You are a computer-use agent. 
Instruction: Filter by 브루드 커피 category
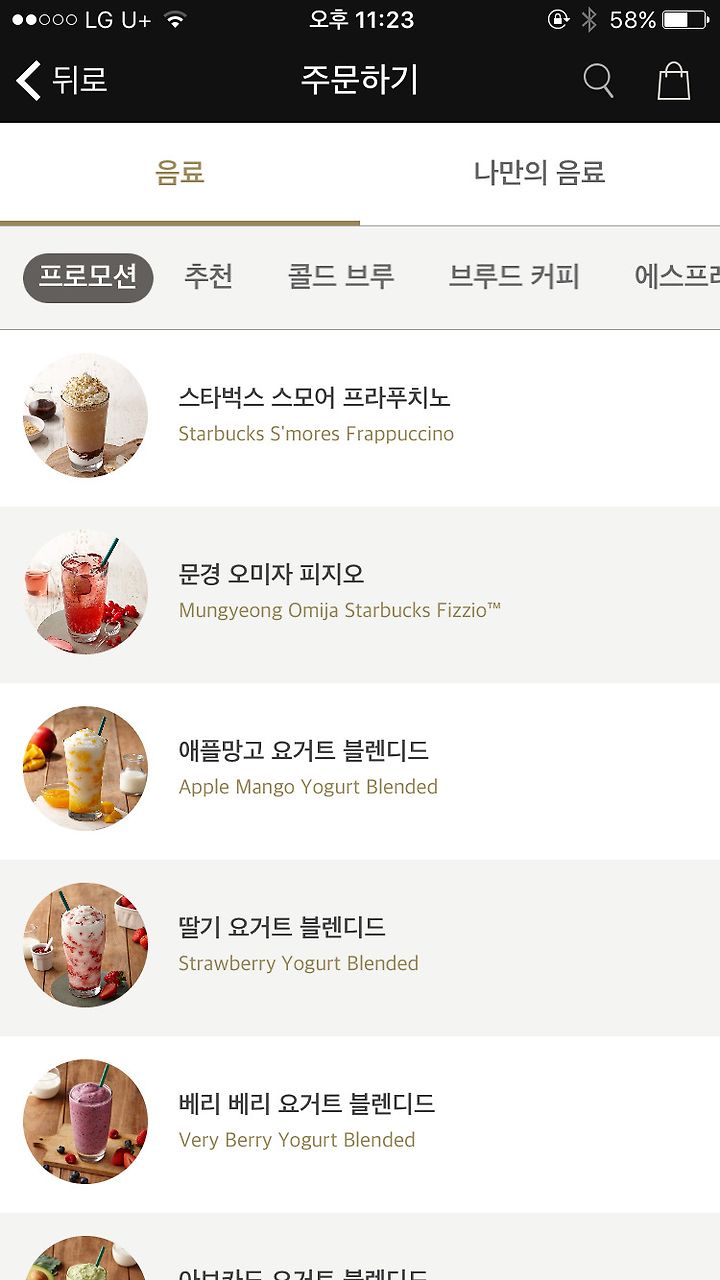pos(514,277)
